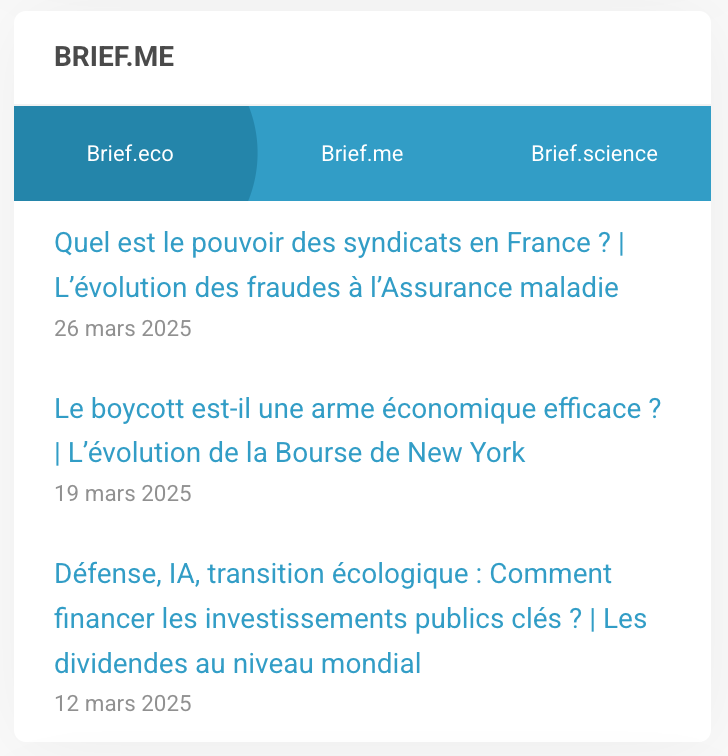Switch to the Brief.eco tab

[130, 154]
